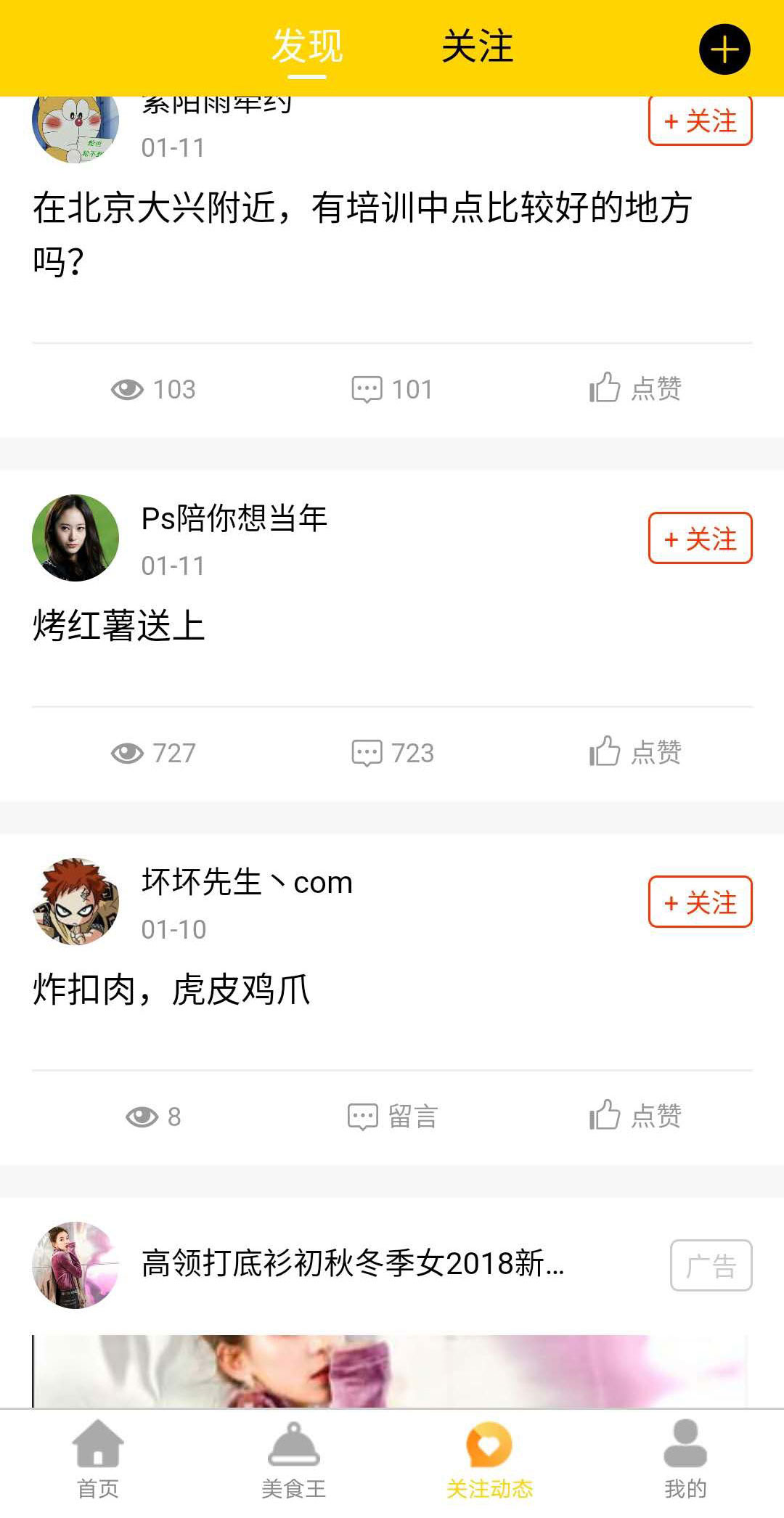784x1518 pixels.
Task: View the 723 comments on 烤红薯送上
Action: click(x=392, y=753)
